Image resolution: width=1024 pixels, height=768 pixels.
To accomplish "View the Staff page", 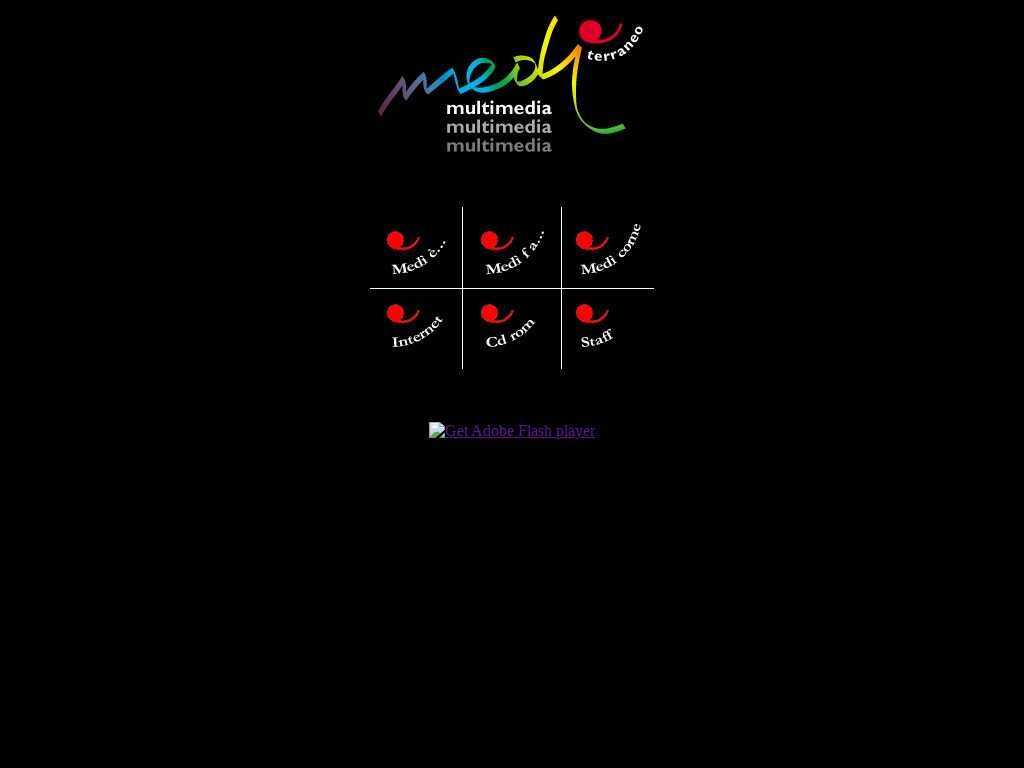I will pyautogui.click(x=595, y=328).
